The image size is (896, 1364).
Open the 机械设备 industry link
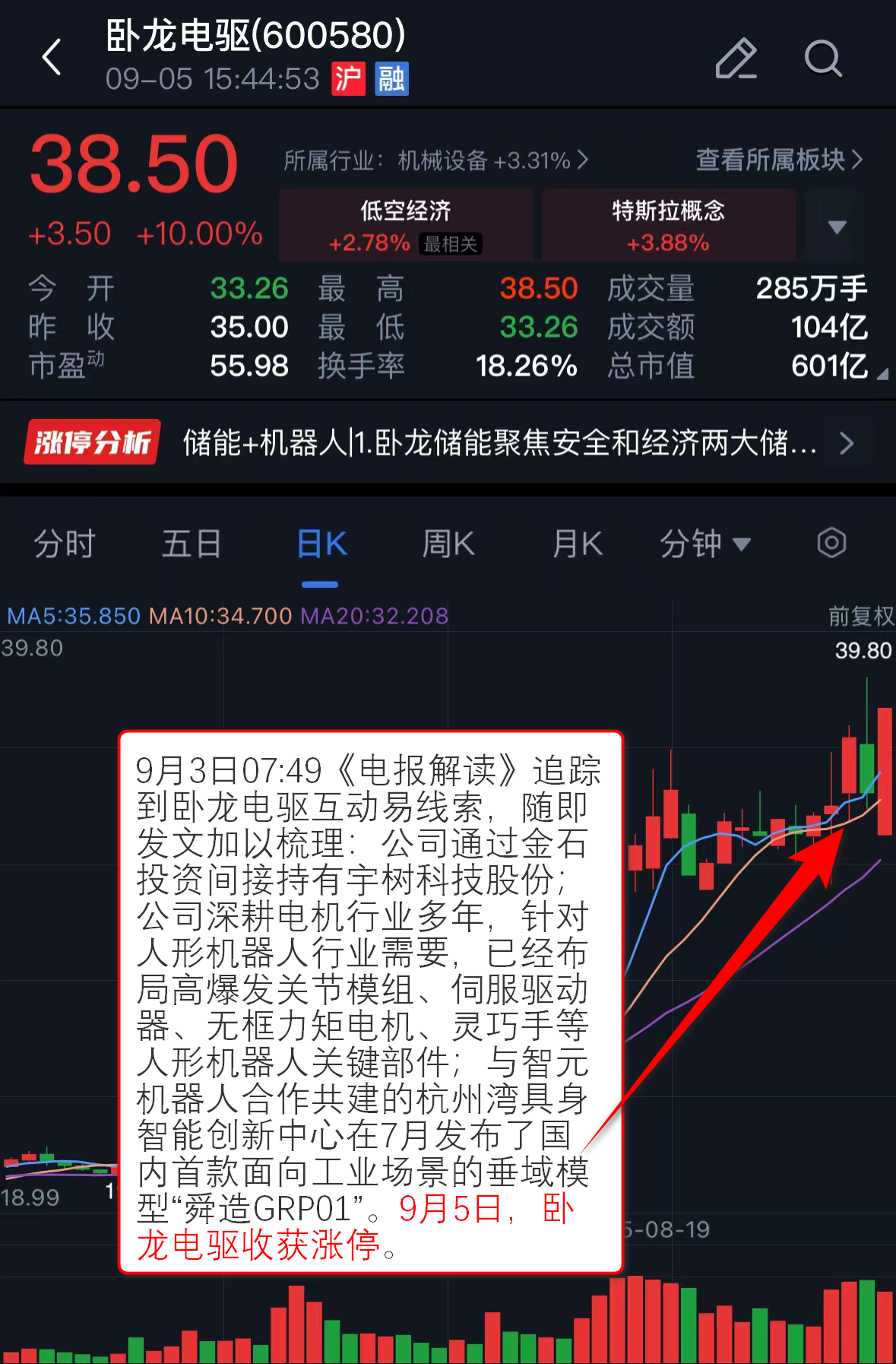pyautogui.click(x=435, y=160)
